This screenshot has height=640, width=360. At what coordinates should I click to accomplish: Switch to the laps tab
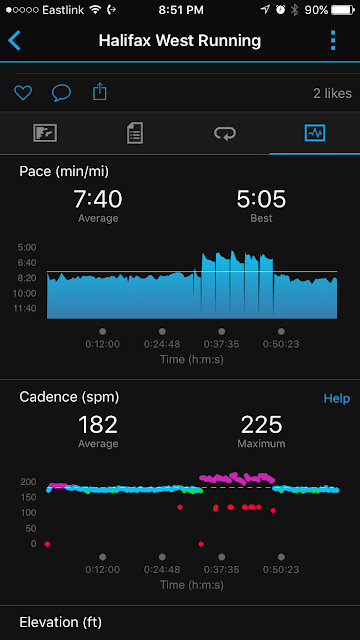click(225, 133)
